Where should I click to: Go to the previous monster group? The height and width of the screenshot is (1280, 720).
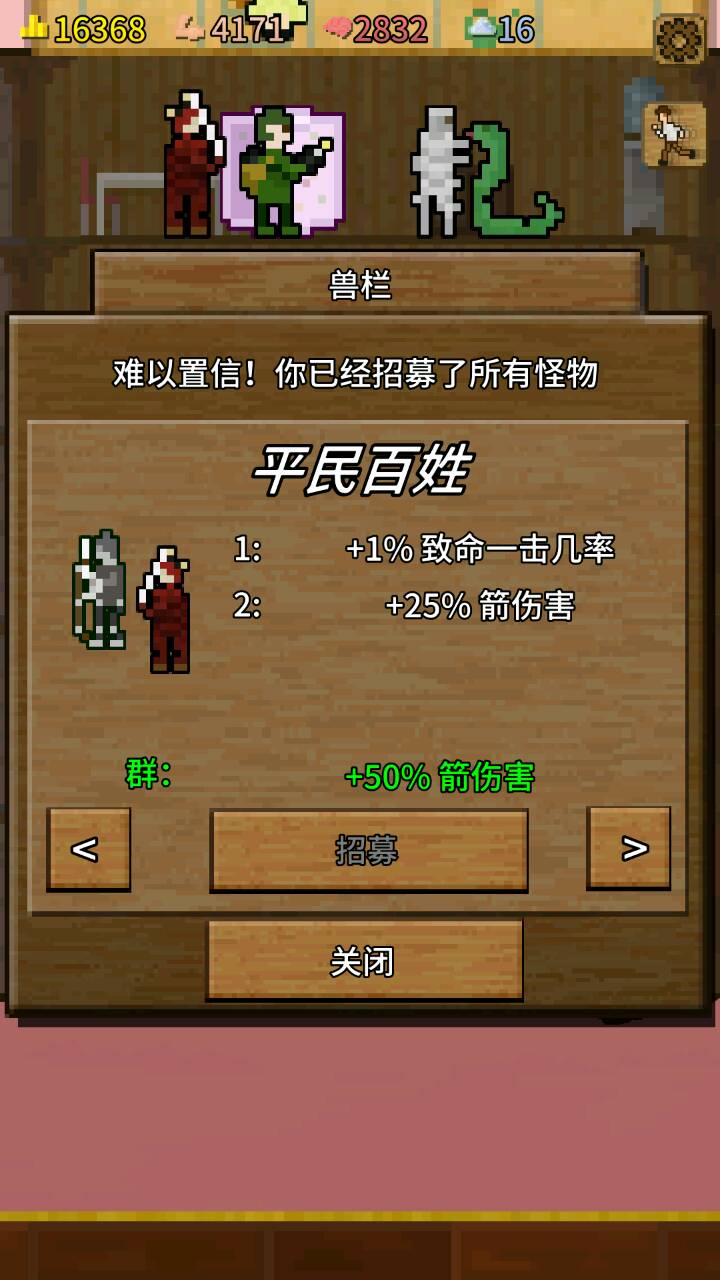point(88,849)
